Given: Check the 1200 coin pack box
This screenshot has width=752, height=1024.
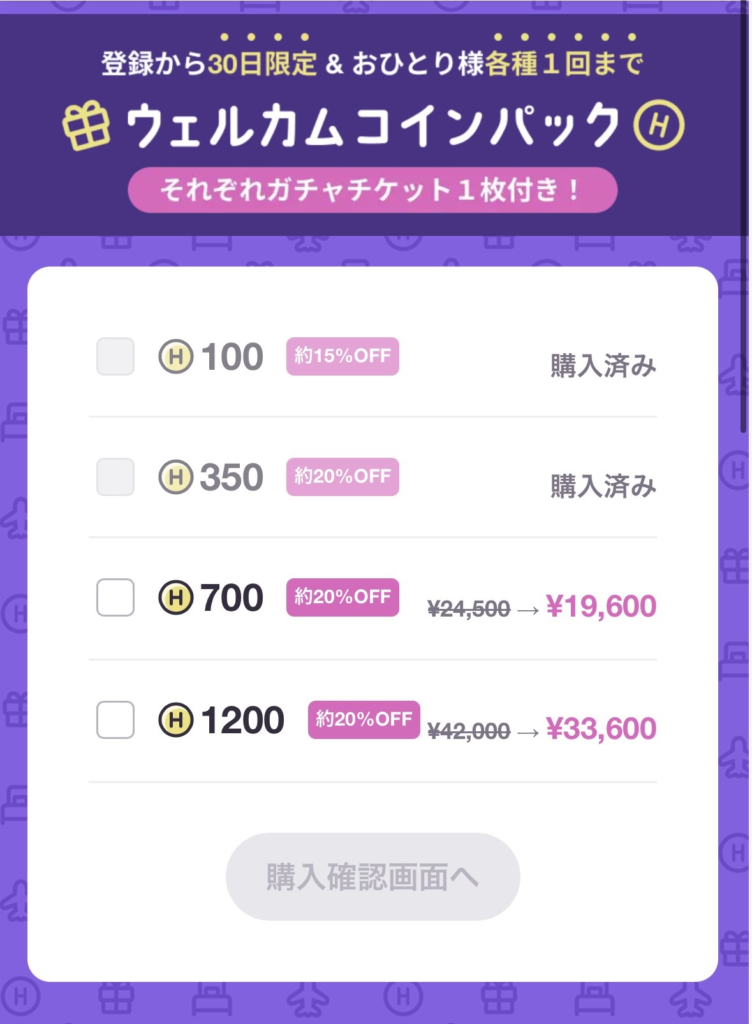Looking at the screenshot, I should tap(115, 719).
